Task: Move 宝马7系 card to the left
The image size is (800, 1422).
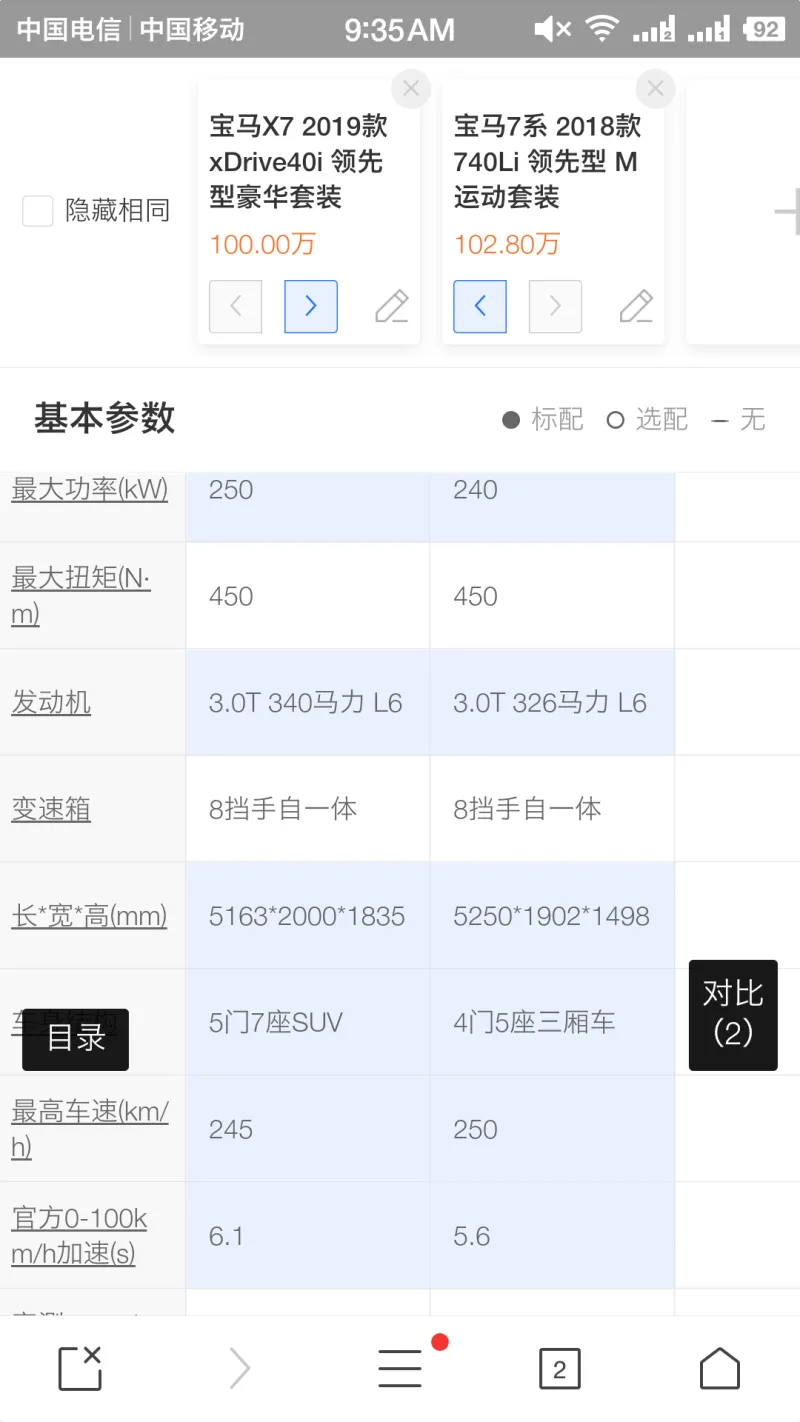Action: (480, 306)
